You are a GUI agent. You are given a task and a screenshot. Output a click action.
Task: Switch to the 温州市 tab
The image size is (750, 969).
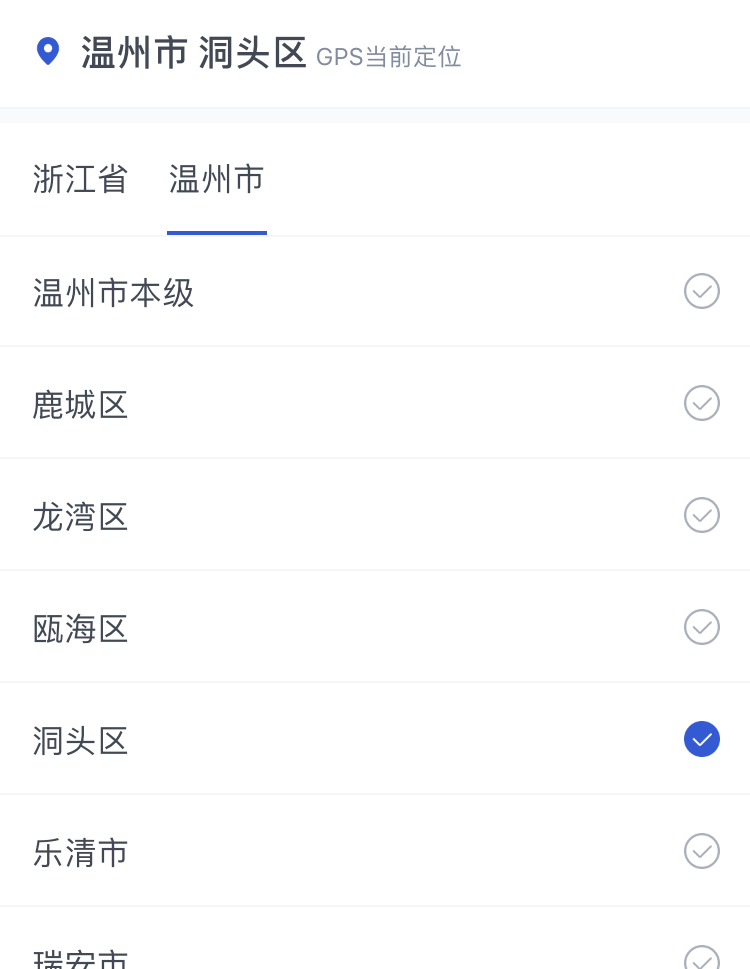pos(217,179)
